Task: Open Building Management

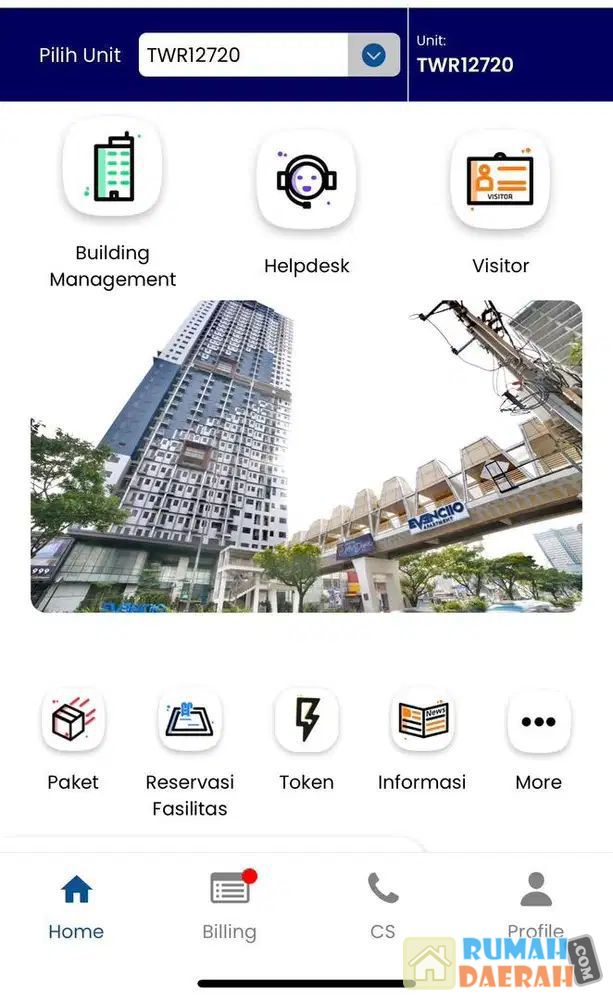Action: click(x=113, y=170)
